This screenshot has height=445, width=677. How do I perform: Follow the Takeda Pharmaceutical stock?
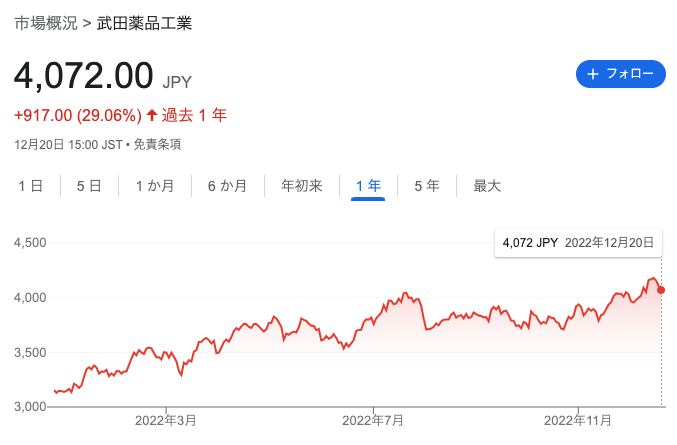[621, 74]
